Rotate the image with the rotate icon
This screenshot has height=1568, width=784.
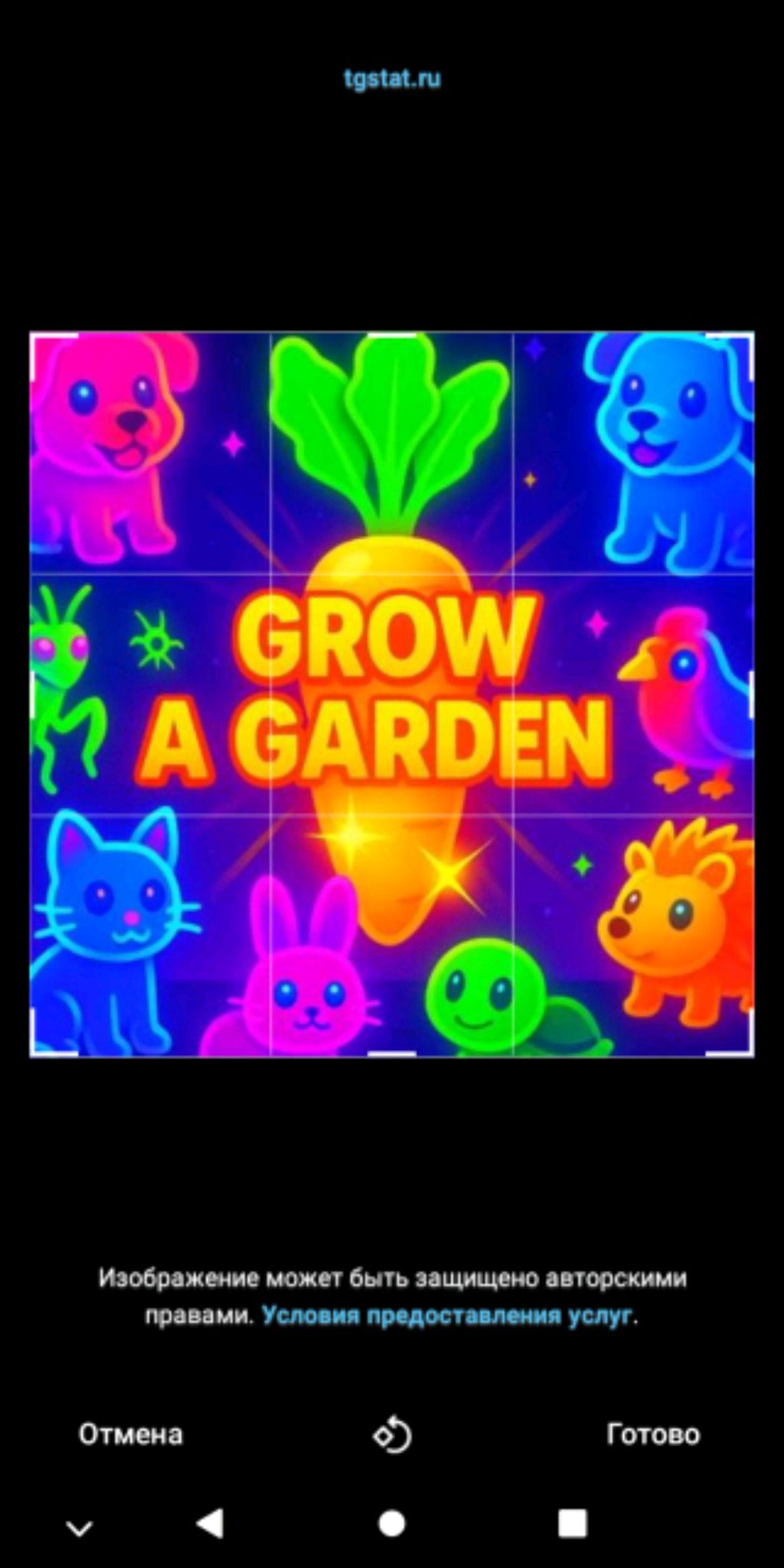[x=392, y=1435]
